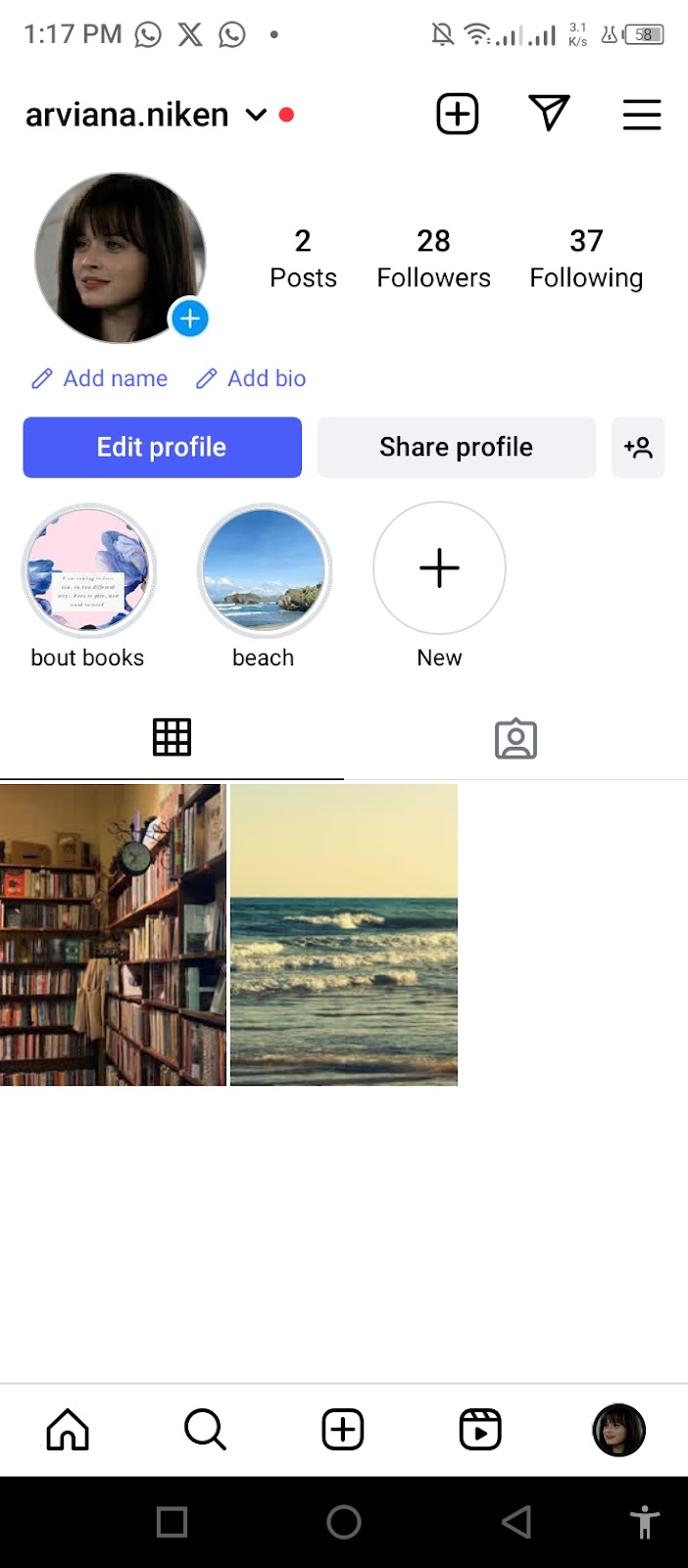Open the beach highlight
Viewport: 688px width, 1568px height.
[x=264, y=570]
